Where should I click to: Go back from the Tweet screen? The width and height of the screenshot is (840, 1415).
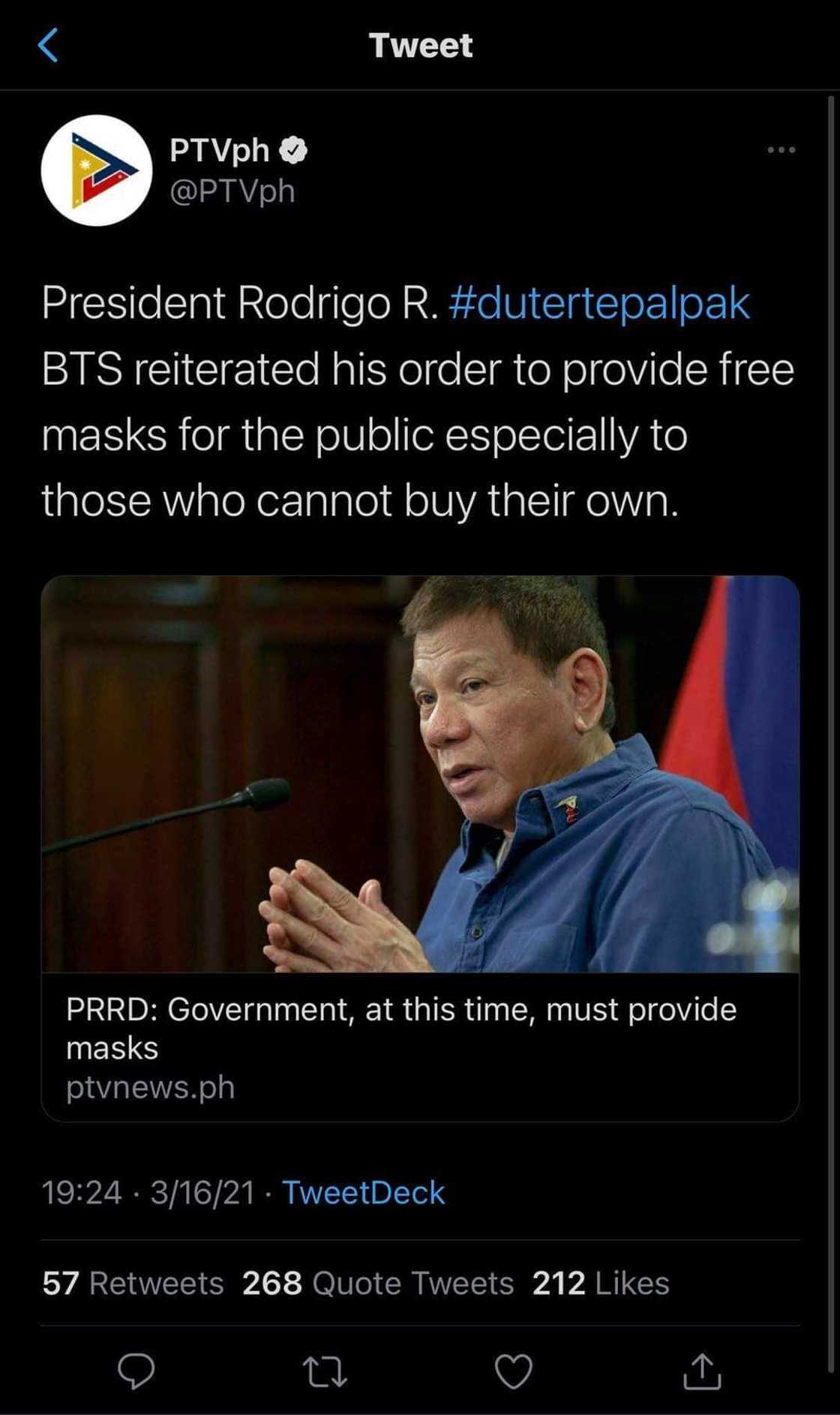48,45
